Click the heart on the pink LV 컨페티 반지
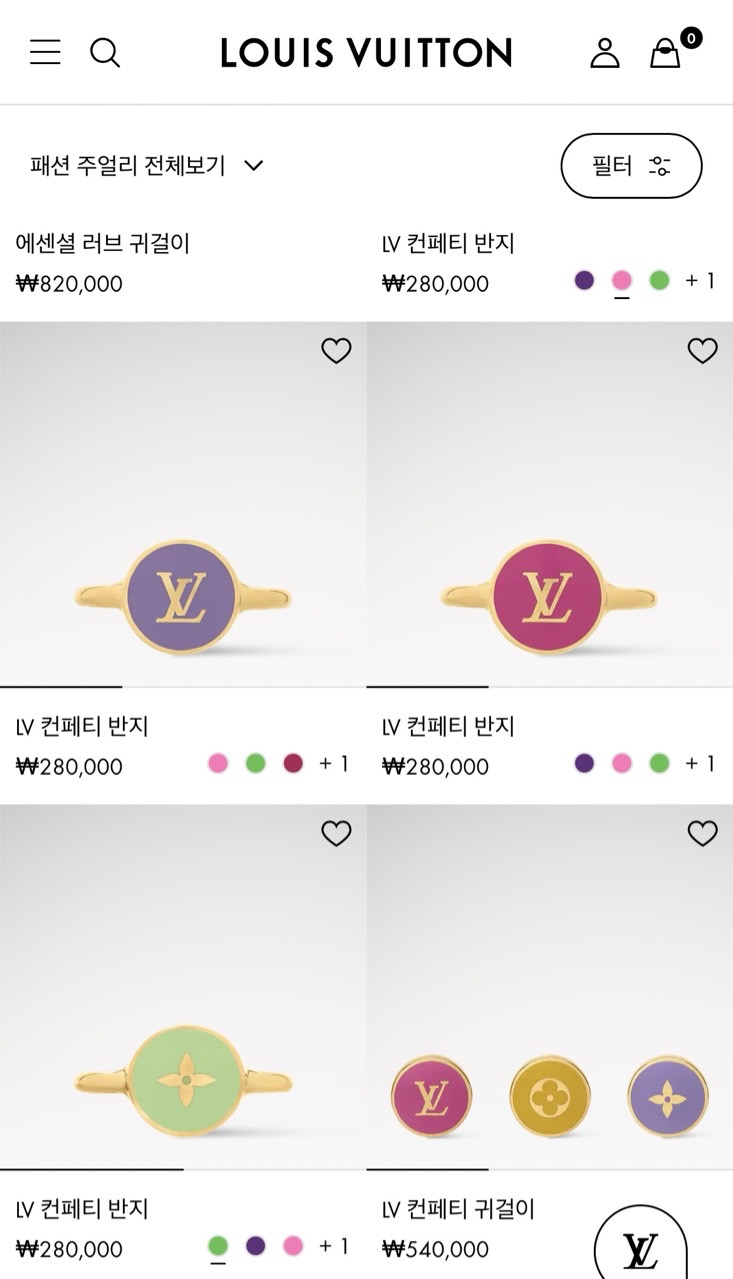733x1279 pixels. click(701, 350)
